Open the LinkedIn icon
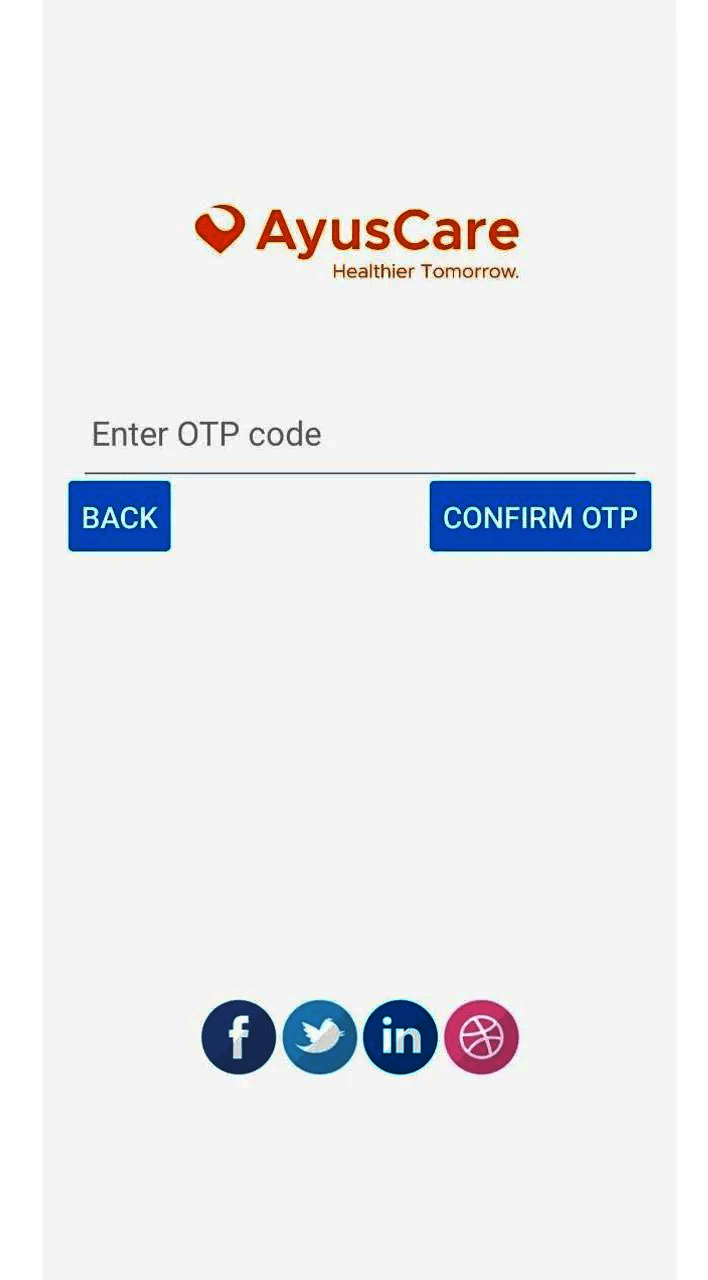708x1280 pixels. pos(400,1038)
